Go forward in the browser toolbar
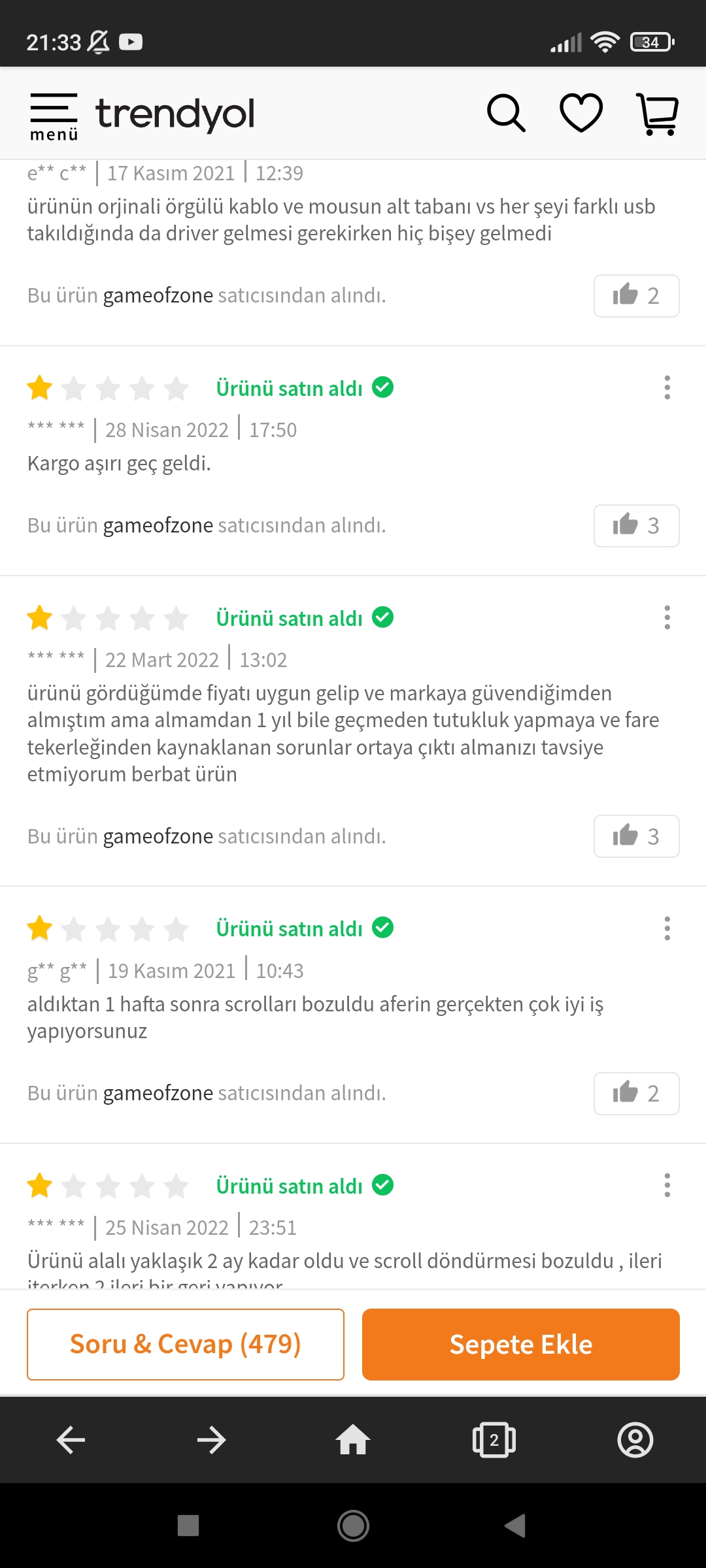The height and width of the screenshot is (1568, 706). coord(212,1440)
